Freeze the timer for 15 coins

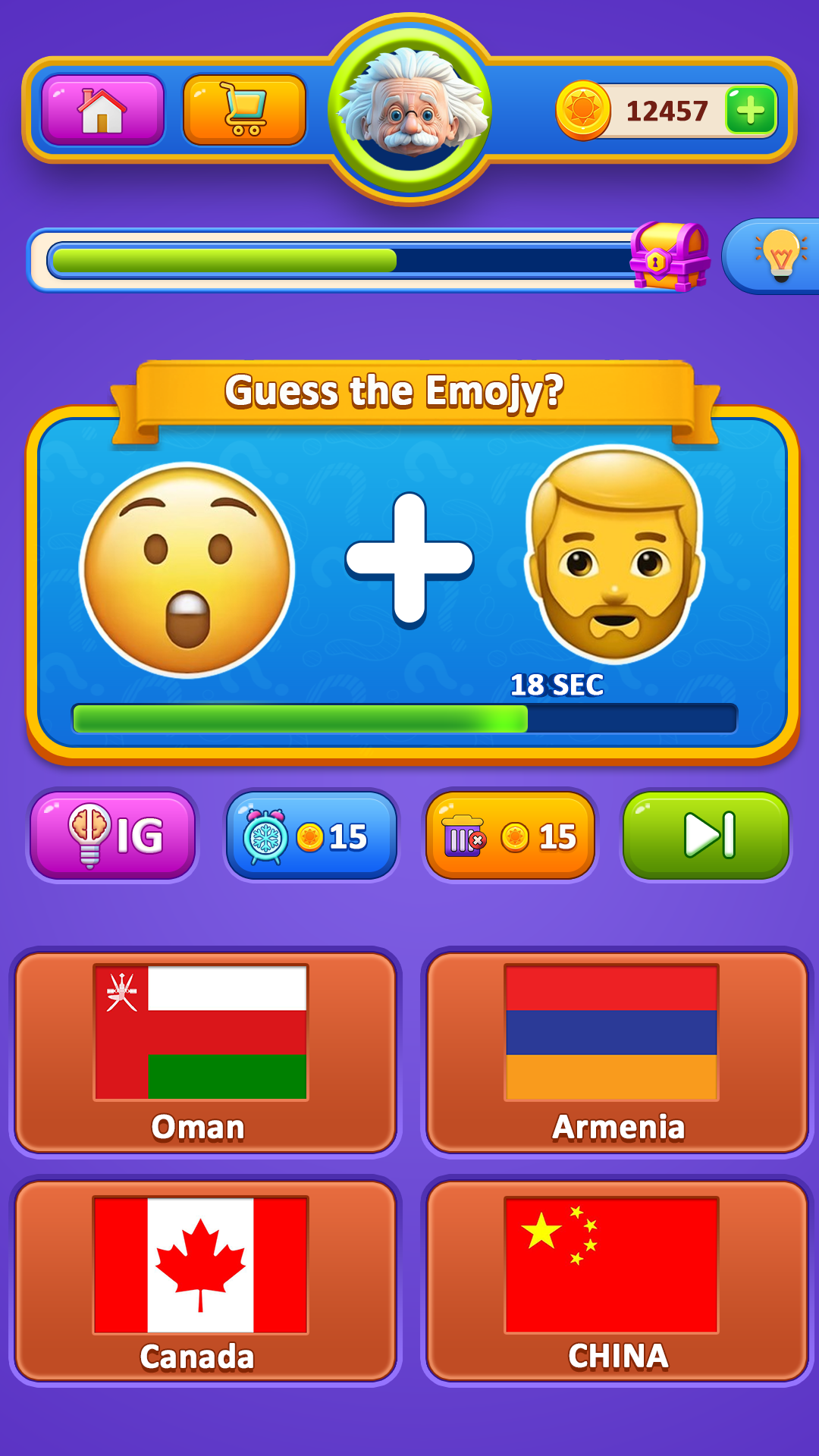click(x=311, y=836)
